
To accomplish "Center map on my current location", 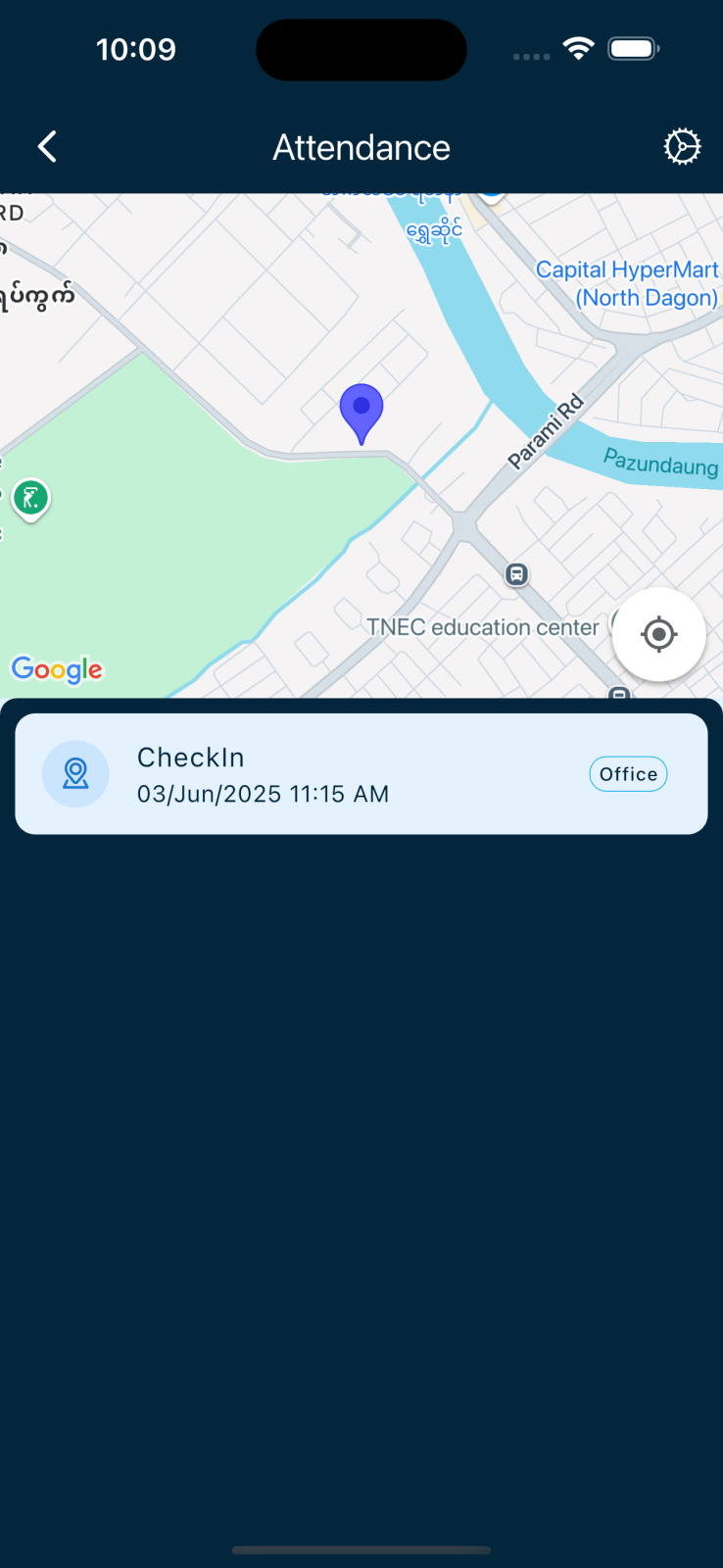I will [658, 635].
